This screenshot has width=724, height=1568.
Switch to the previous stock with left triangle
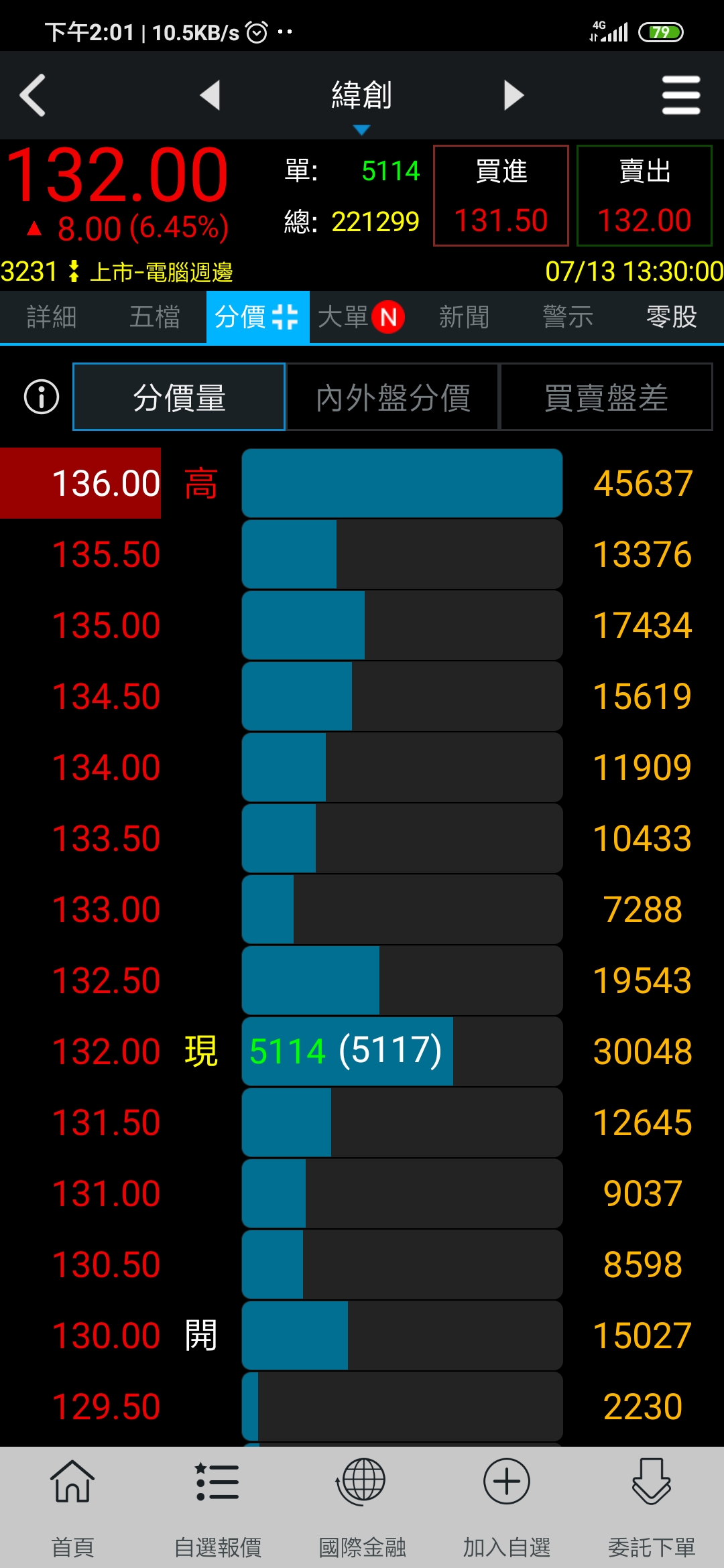coord(210,95)
